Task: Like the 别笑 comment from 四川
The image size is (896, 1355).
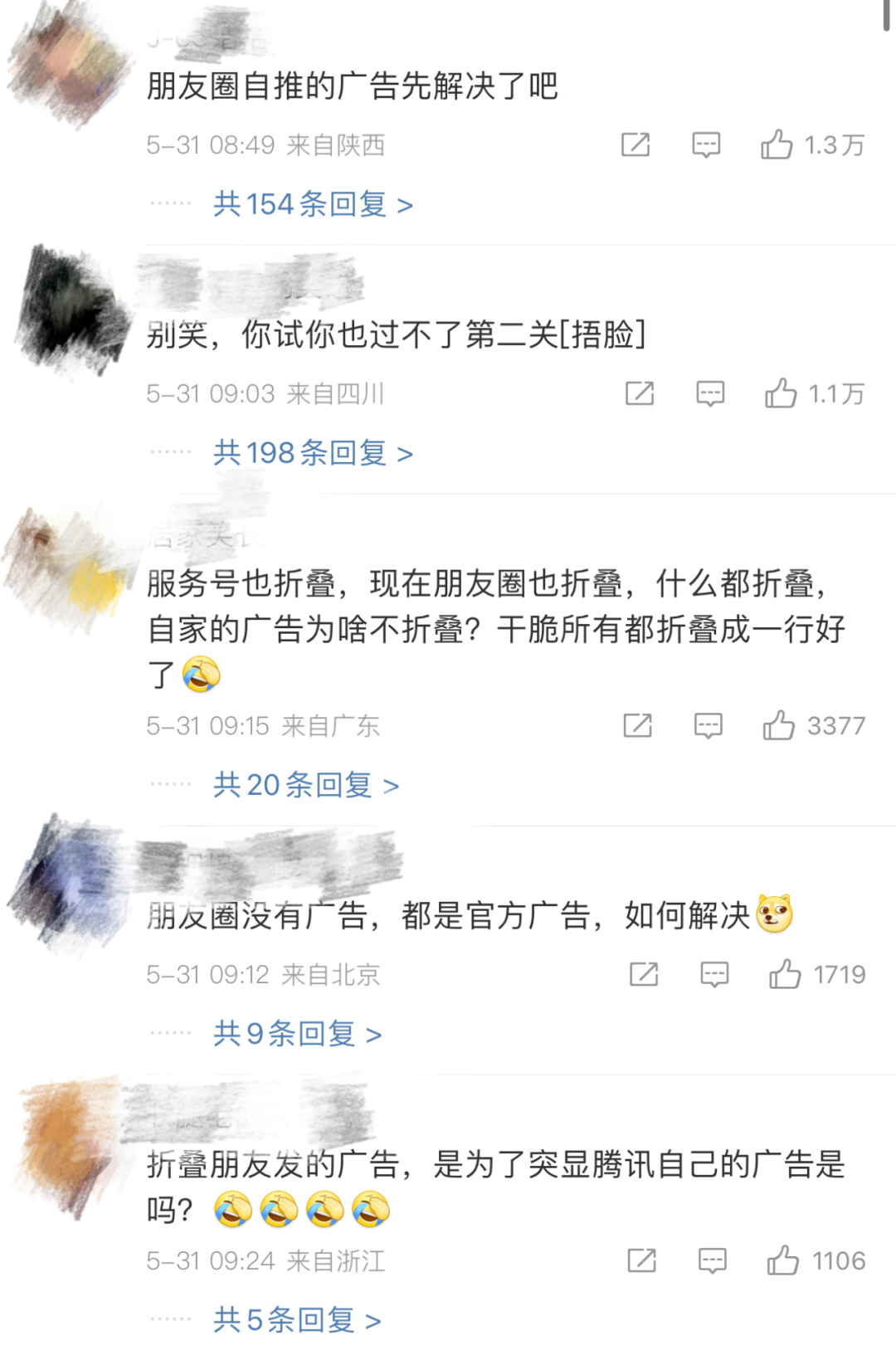Action: point(781,393)
